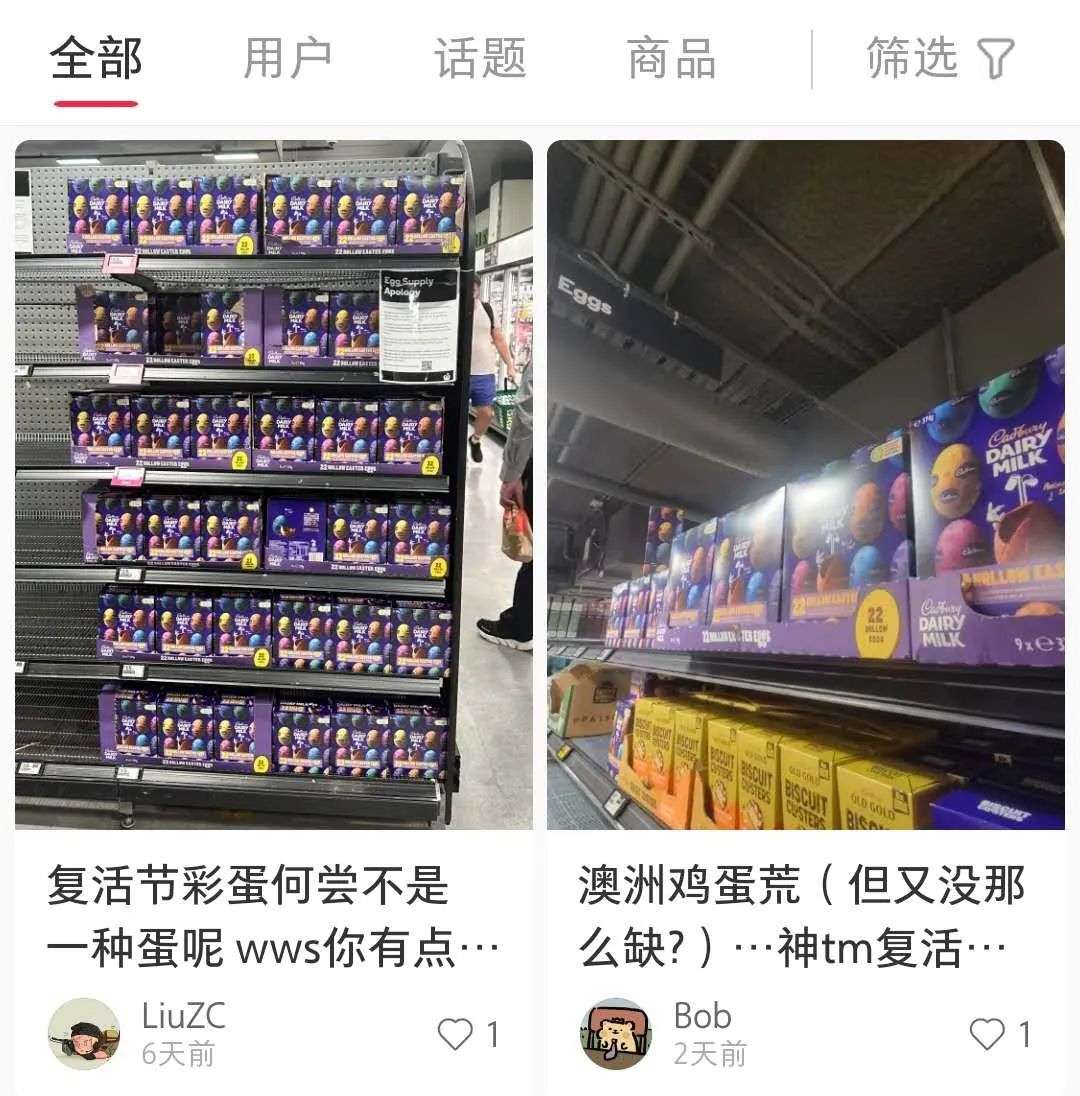1080x1096 pixels.
Task: Switch to the 全部 tab
Action: pyautogui.click(x=96, y=59)
